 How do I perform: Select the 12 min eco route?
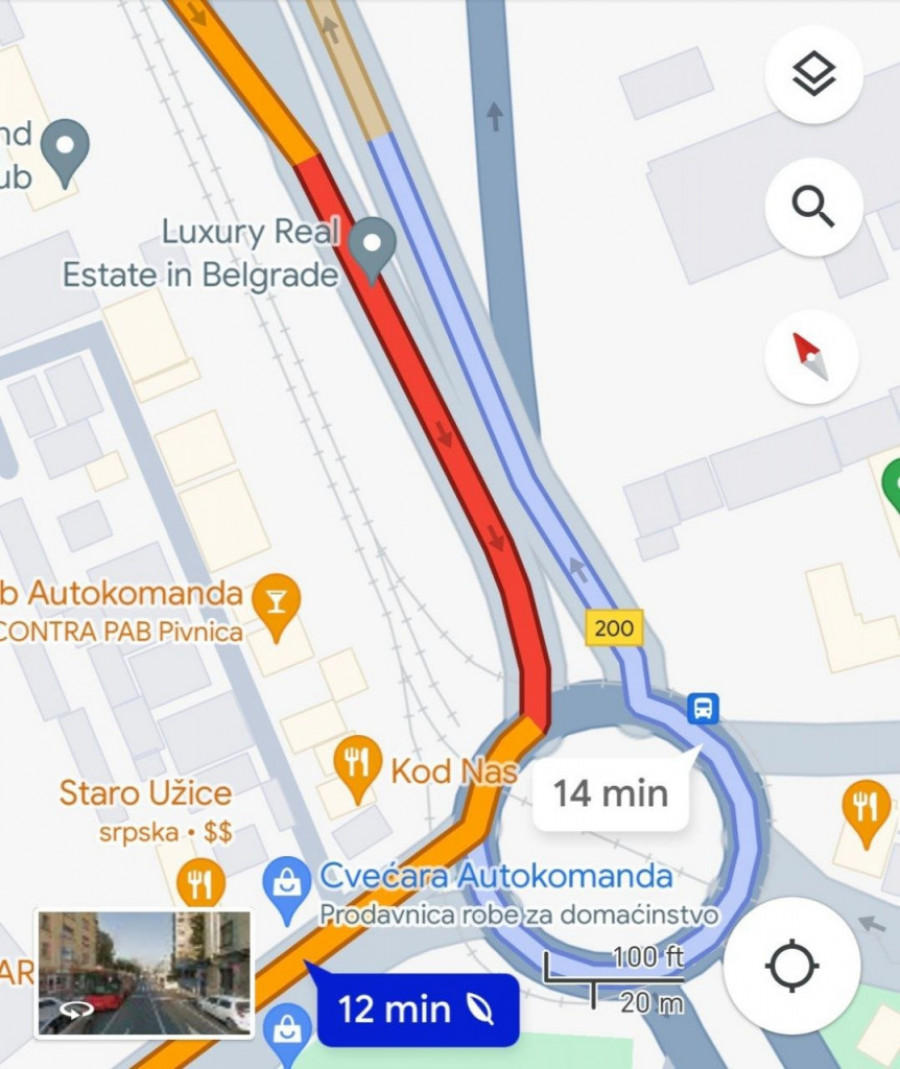click(x=418, y=1009)
